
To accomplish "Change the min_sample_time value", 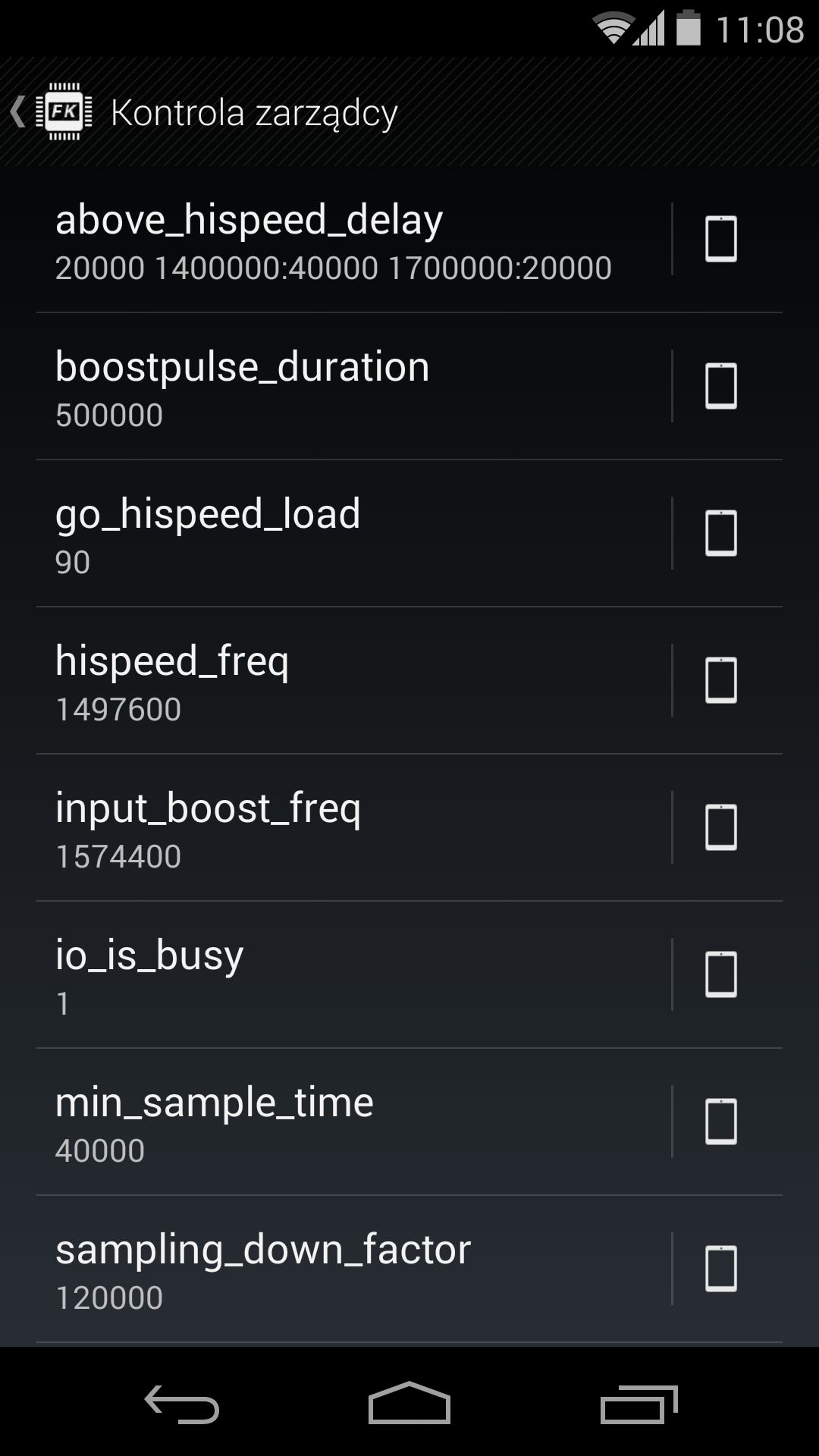I will click(x=353, y=1122).
